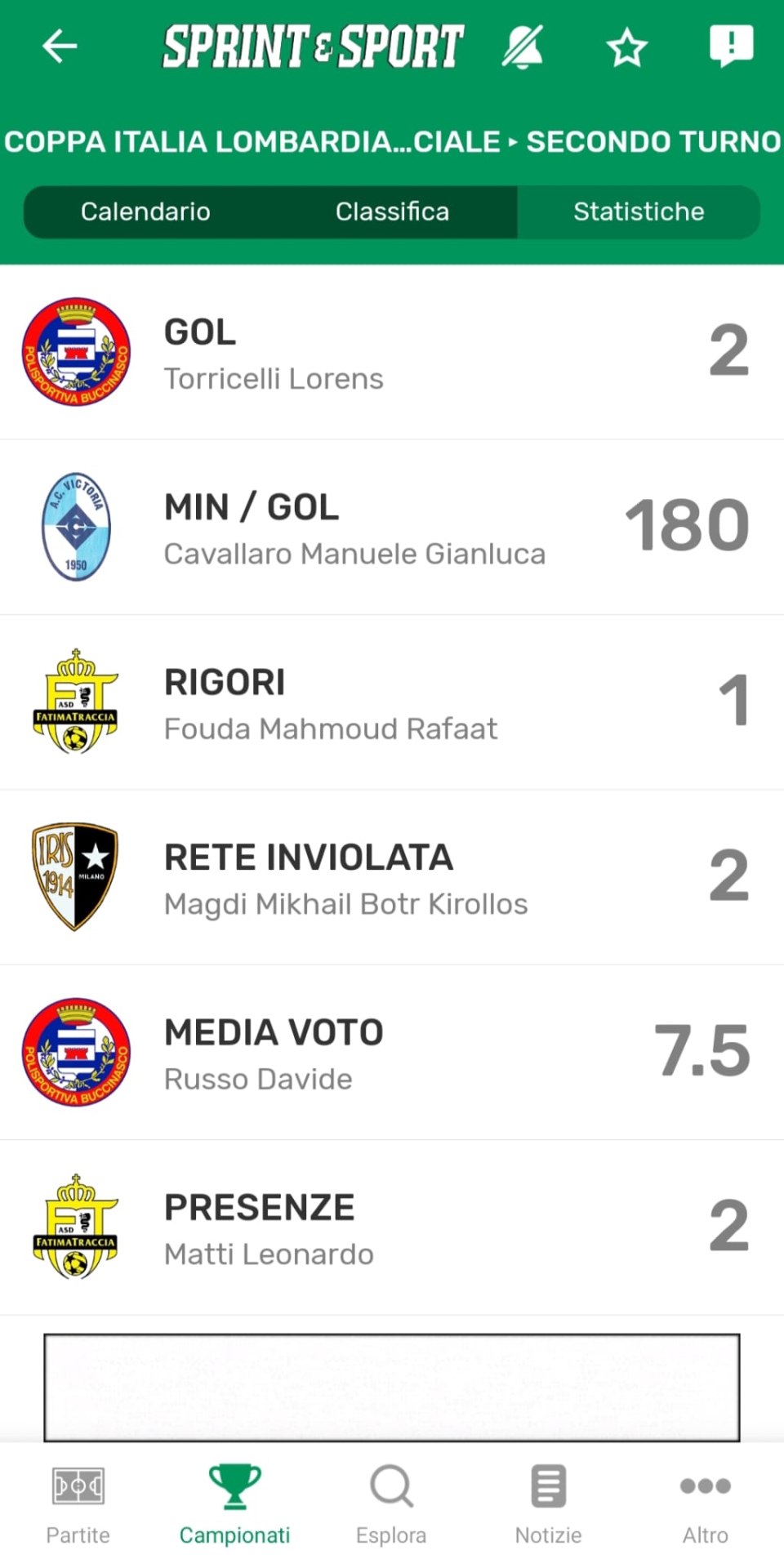Screen dimensions: 784x1568
Task: Switch to the Calendario tab
Action: tap(145, 212)
